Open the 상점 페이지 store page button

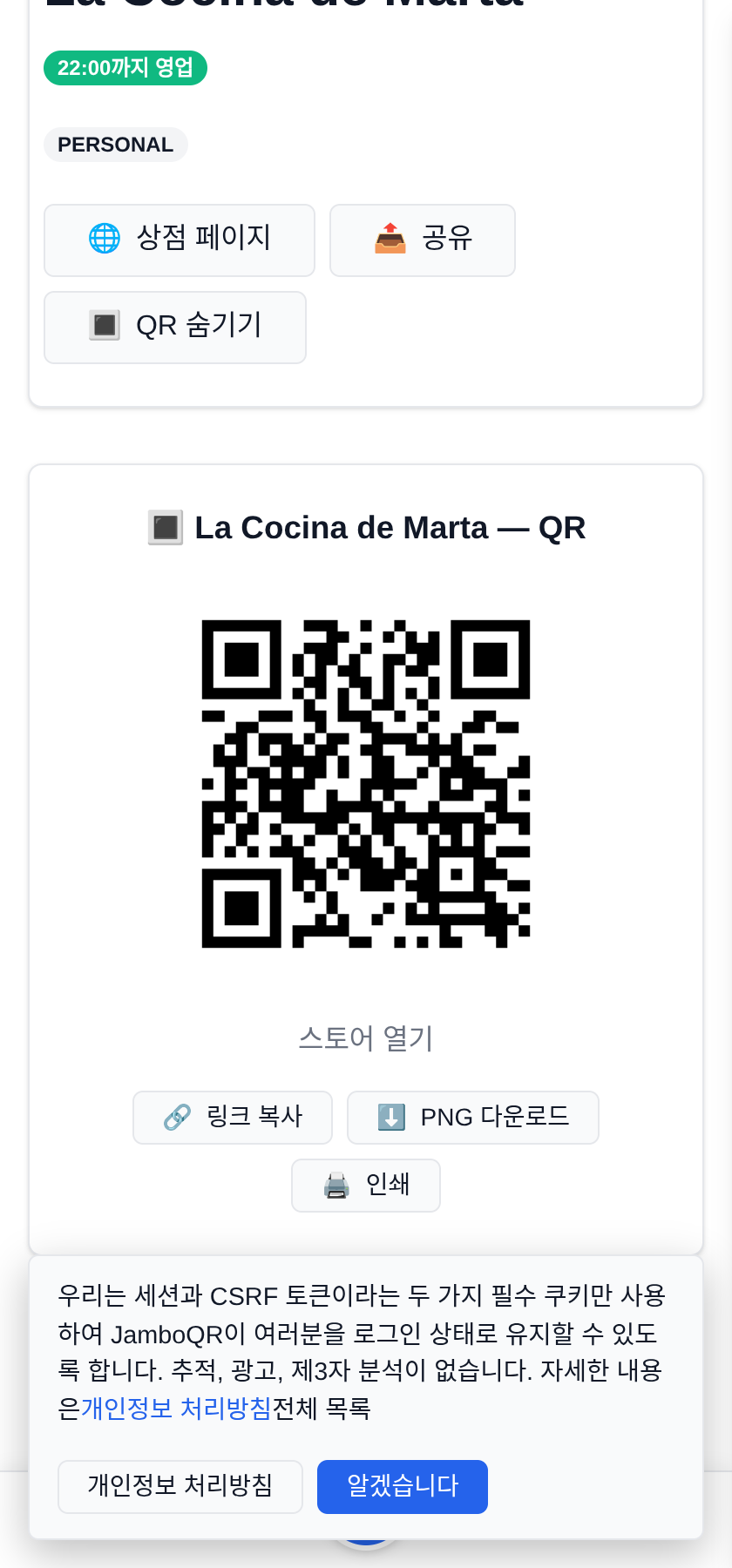click(180, 240)
